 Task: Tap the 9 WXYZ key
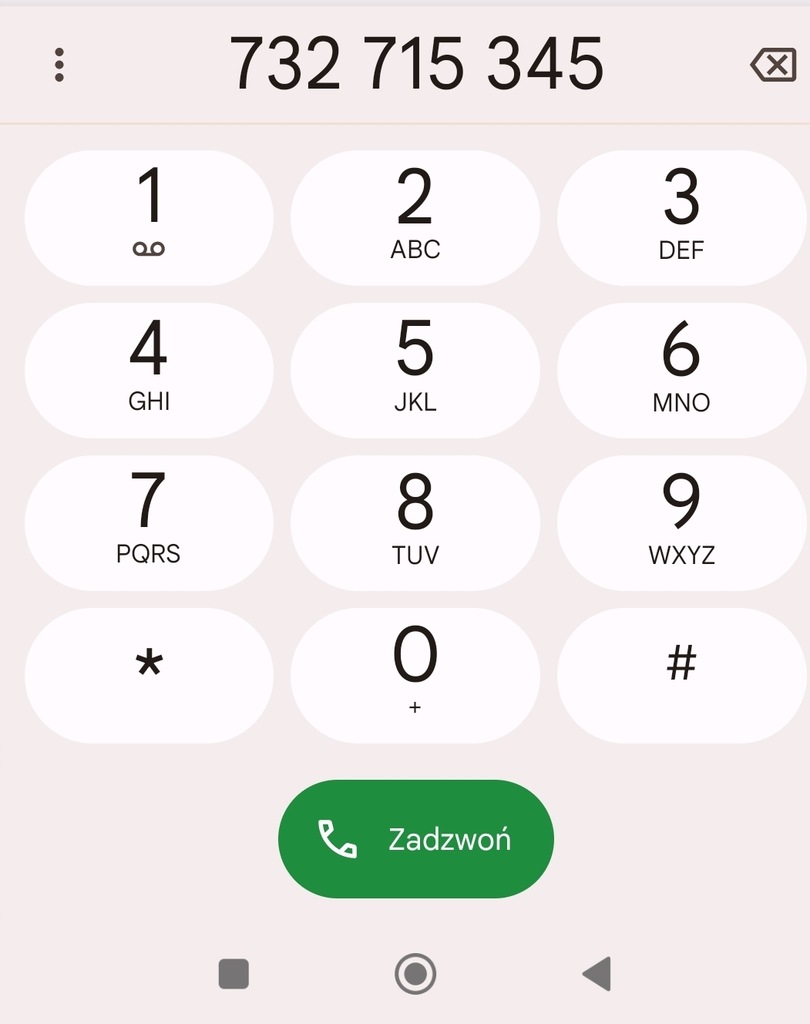point(681,523)
